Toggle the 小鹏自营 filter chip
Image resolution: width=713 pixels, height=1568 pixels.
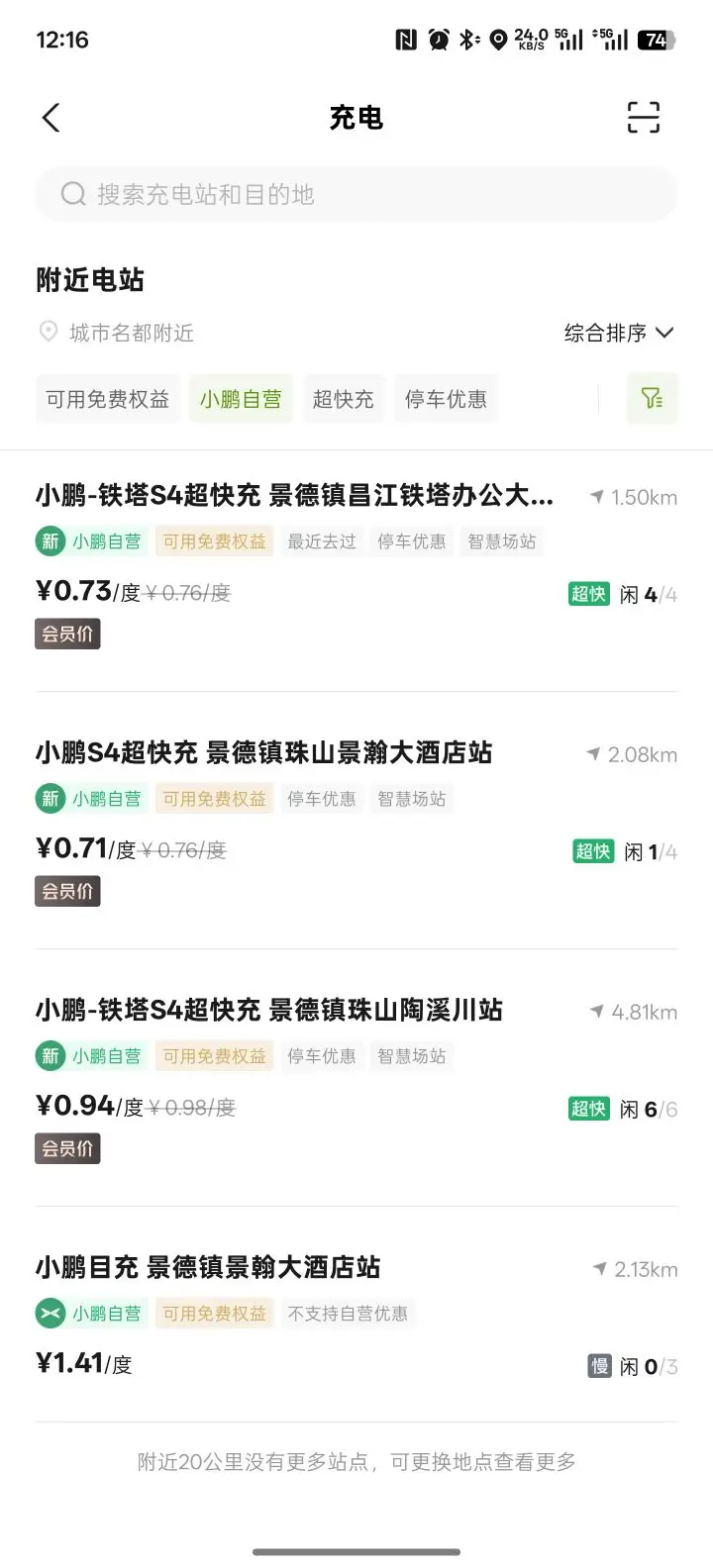coord(241,399)
